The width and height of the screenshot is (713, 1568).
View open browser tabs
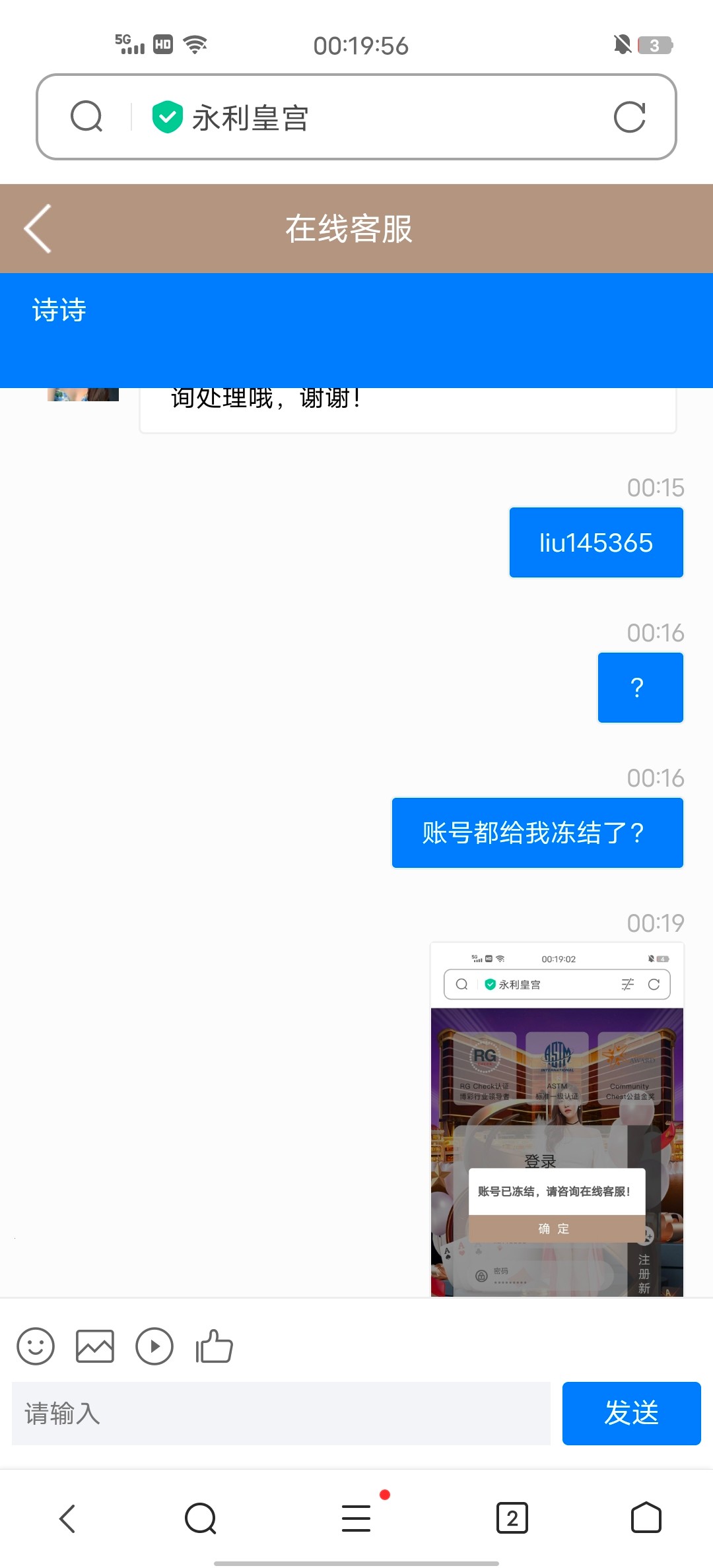coord(512,1518)
